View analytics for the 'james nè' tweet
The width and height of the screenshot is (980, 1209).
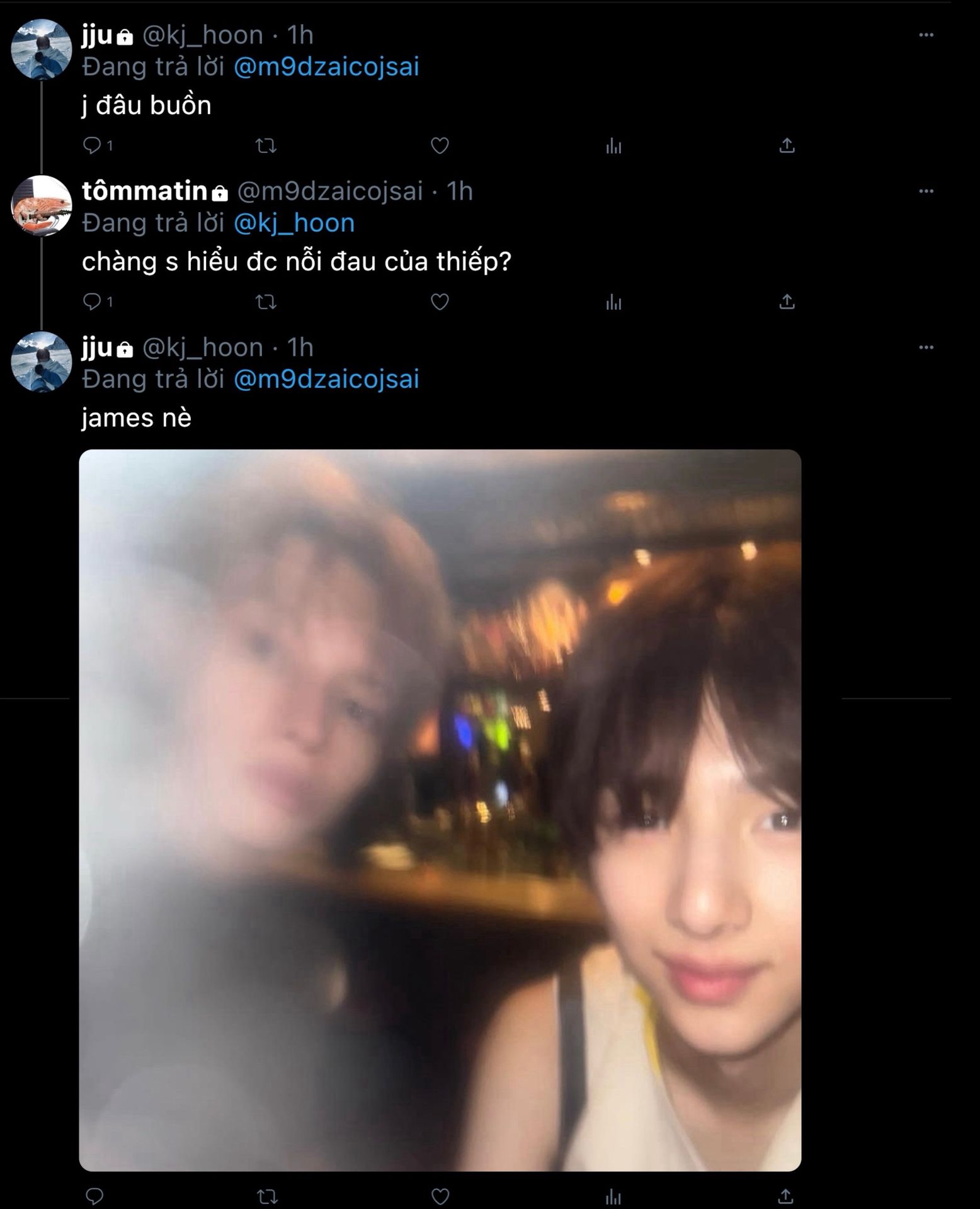tap(613, 1196)
